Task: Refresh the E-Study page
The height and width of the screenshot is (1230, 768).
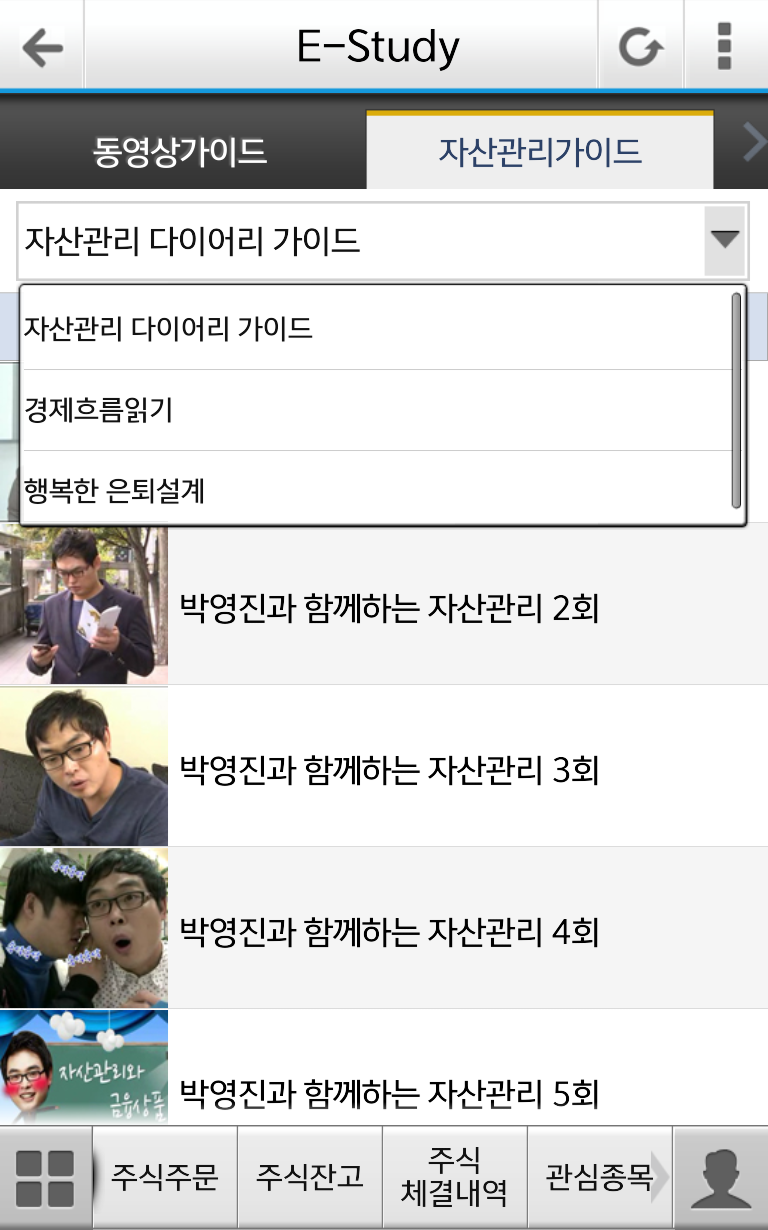Action: pyautogui.click(x=640, y=47)
